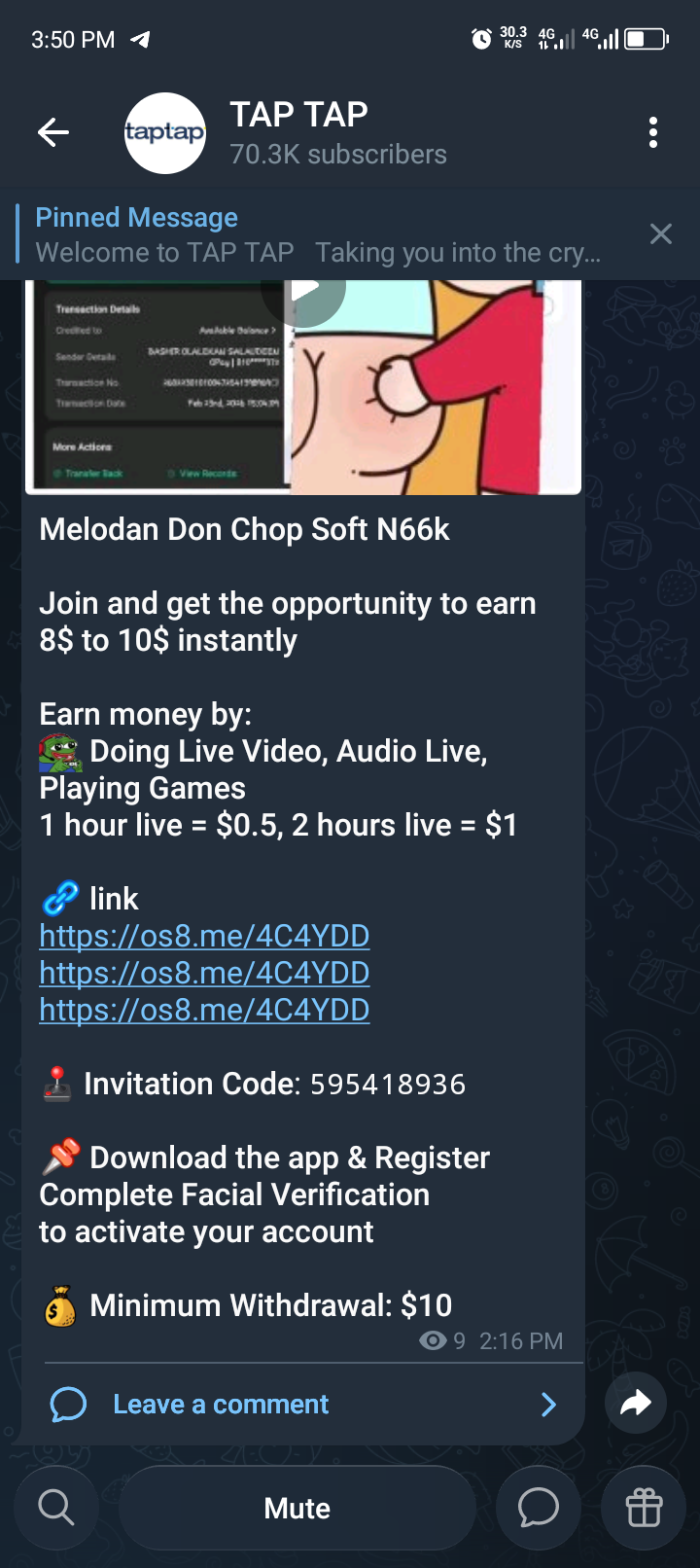This screenshot has height=1568, width=700.
Task: Open the third os8.me/4C4YDD link
Action: tap(204, 1010)
